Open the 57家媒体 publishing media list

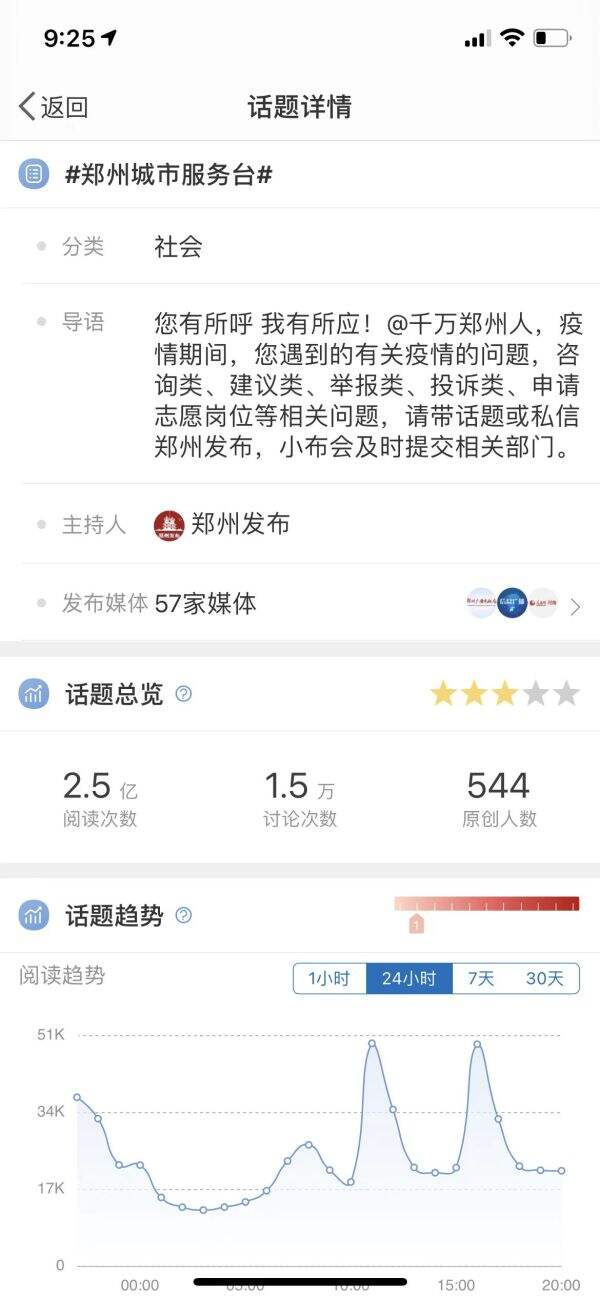(300, 603)
